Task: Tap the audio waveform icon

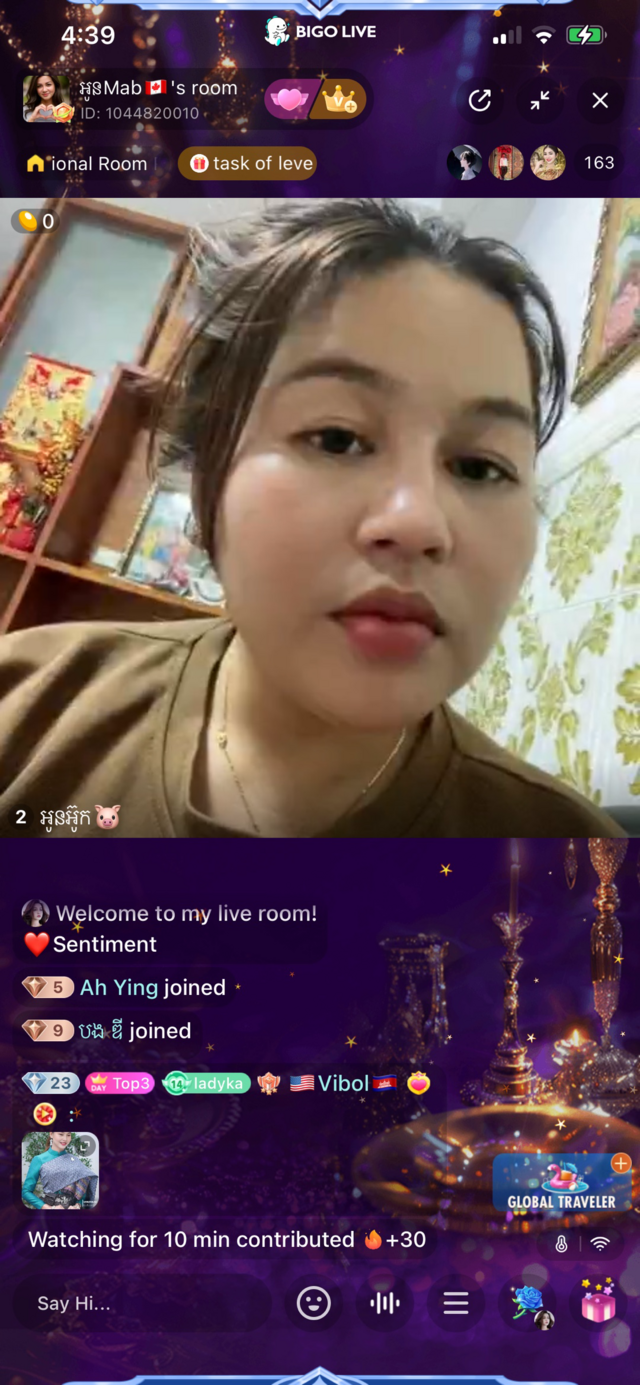Action: tap(385, 1303)
